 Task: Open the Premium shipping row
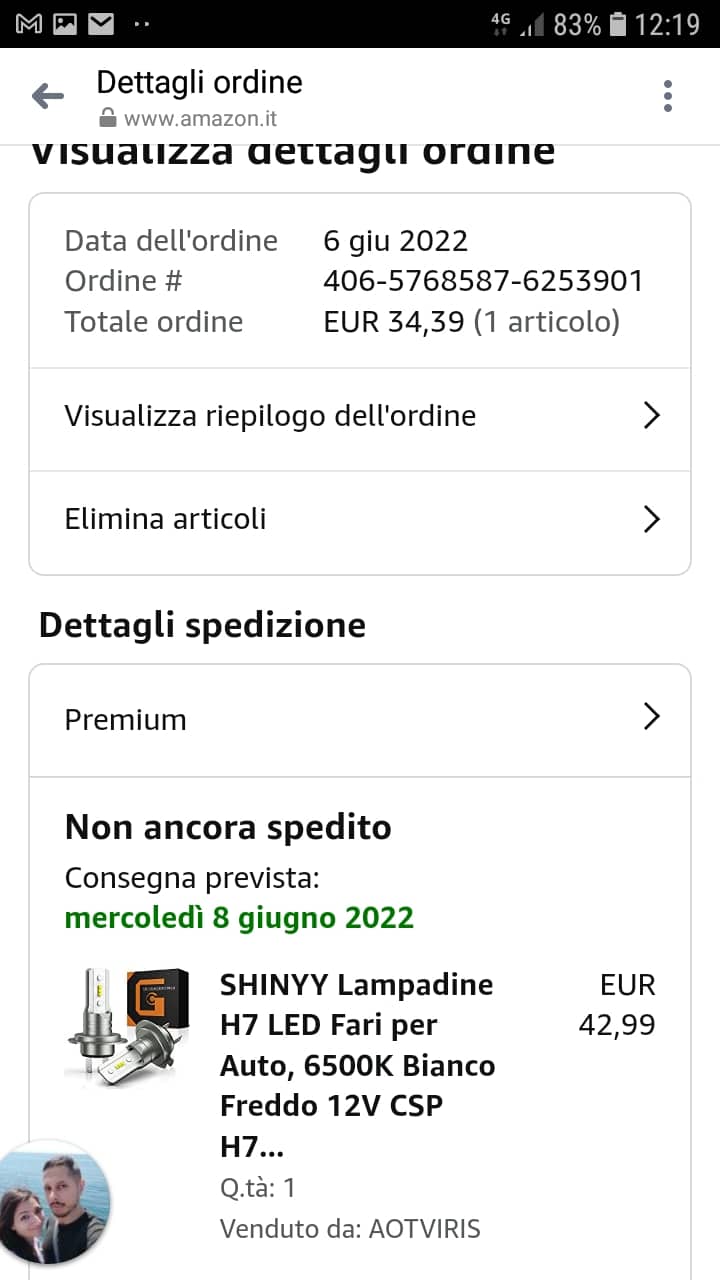(x=360, y=719)
